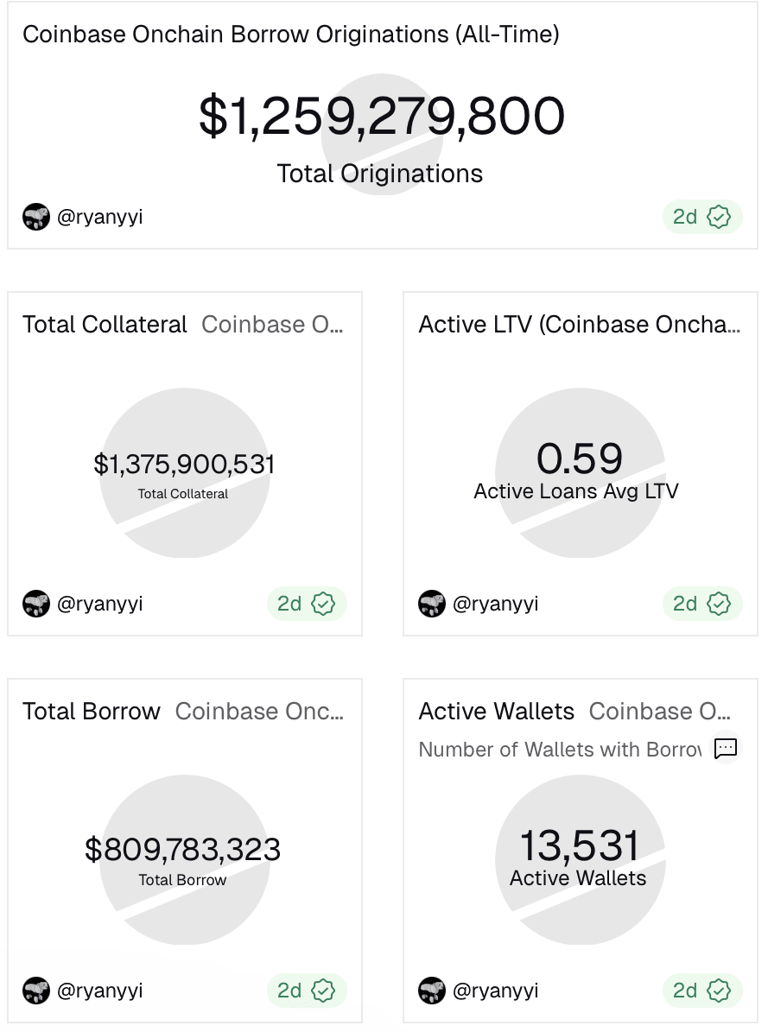Click the Active Wallets card heading

496,712
